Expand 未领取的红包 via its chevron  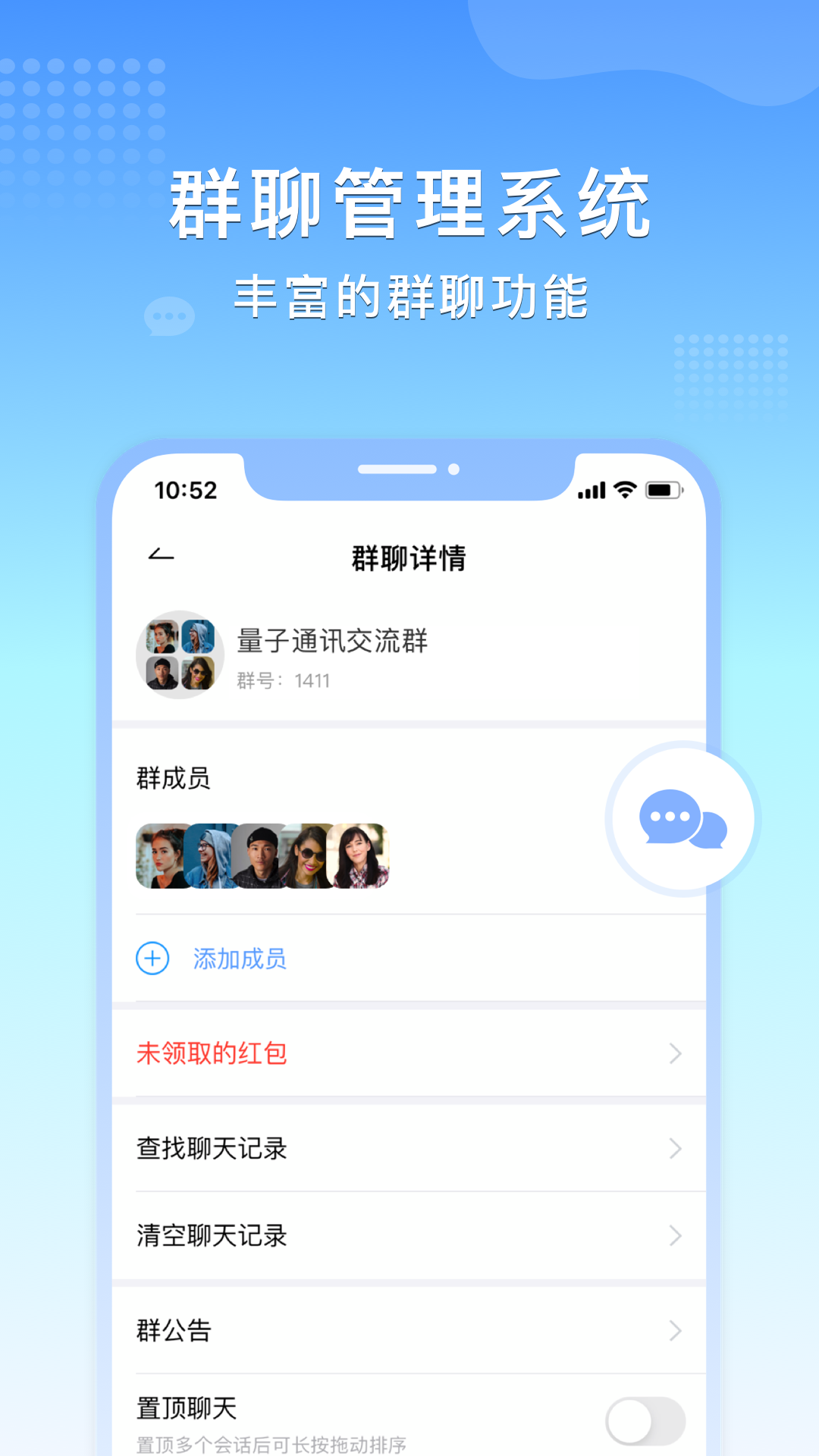tap(675, 1053)
